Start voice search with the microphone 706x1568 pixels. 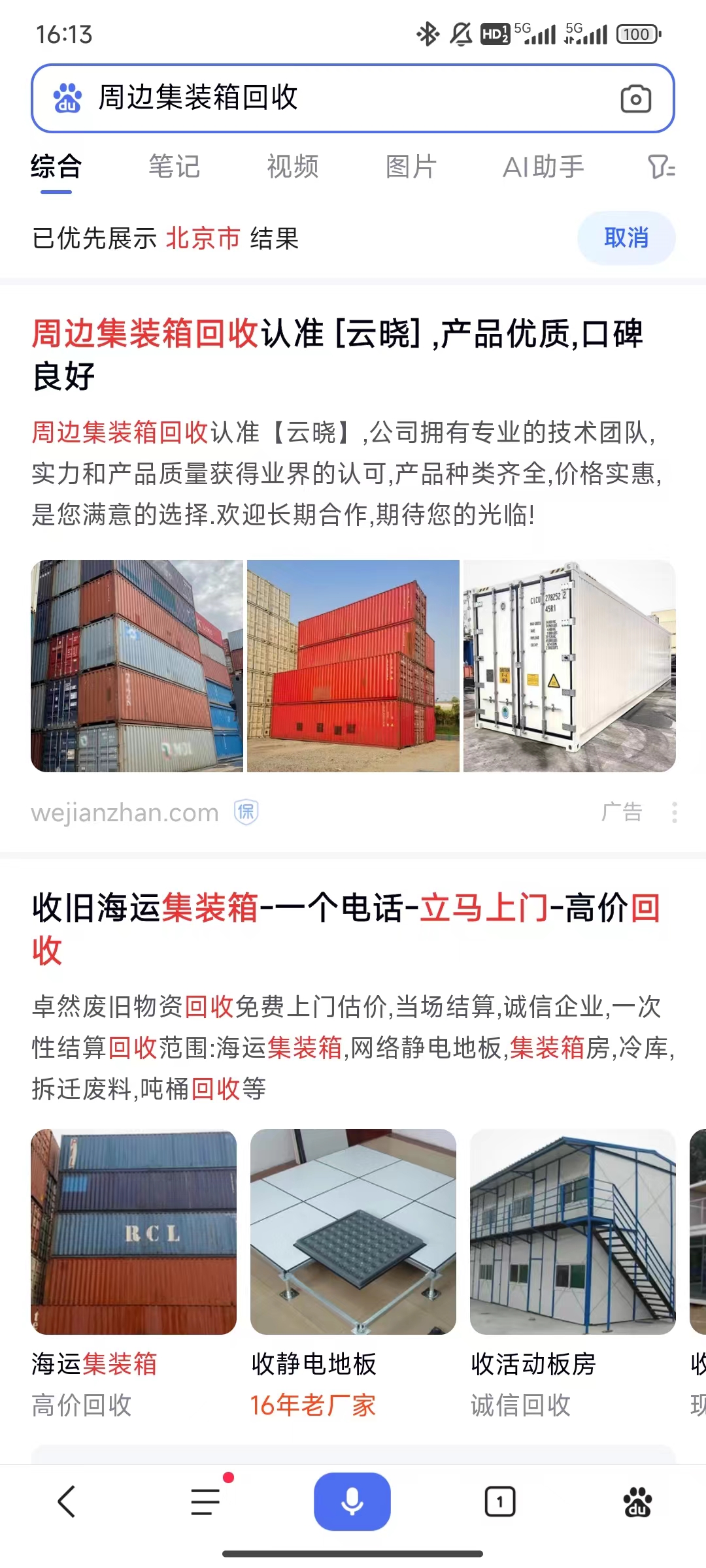pos(352,1501)
